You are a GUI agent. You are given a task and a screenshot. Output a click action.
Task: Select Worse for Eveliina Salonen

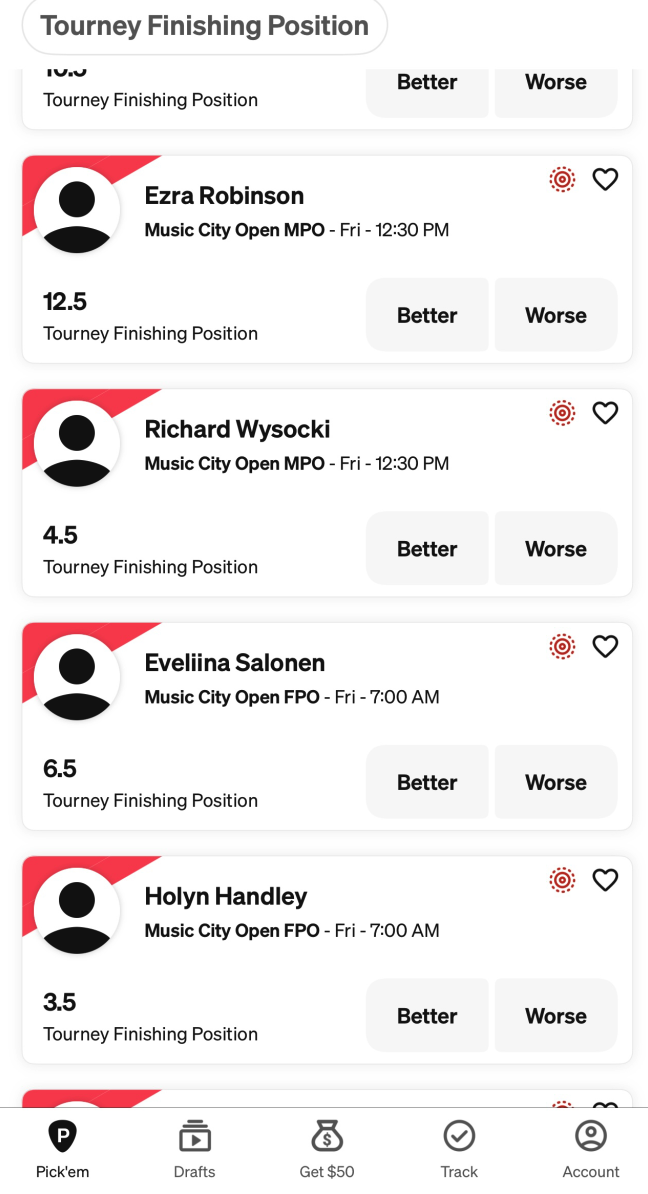(556, 782)
